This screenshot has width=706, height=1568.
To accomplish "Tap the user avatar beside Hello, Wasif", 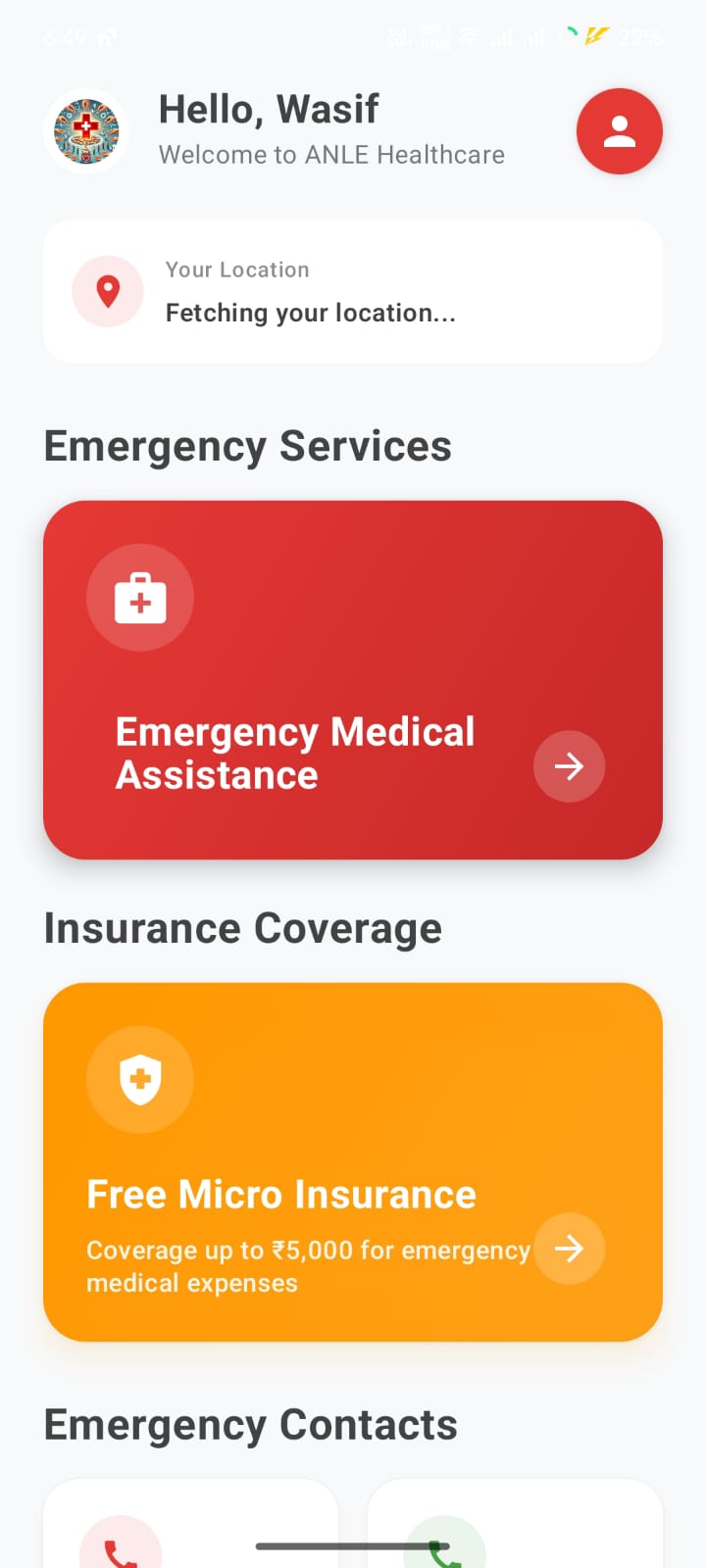I will click(86, 131).
